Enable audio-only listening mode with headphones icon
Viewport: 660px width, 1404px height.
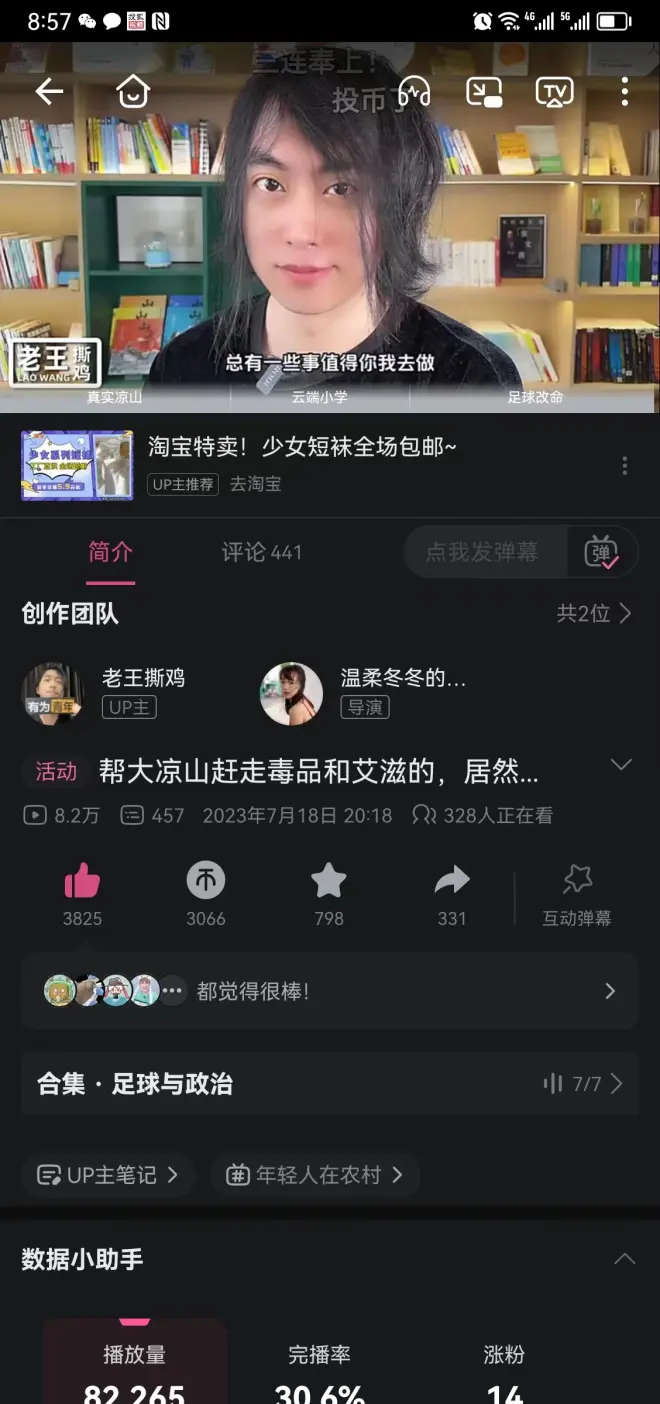(413, 92)
